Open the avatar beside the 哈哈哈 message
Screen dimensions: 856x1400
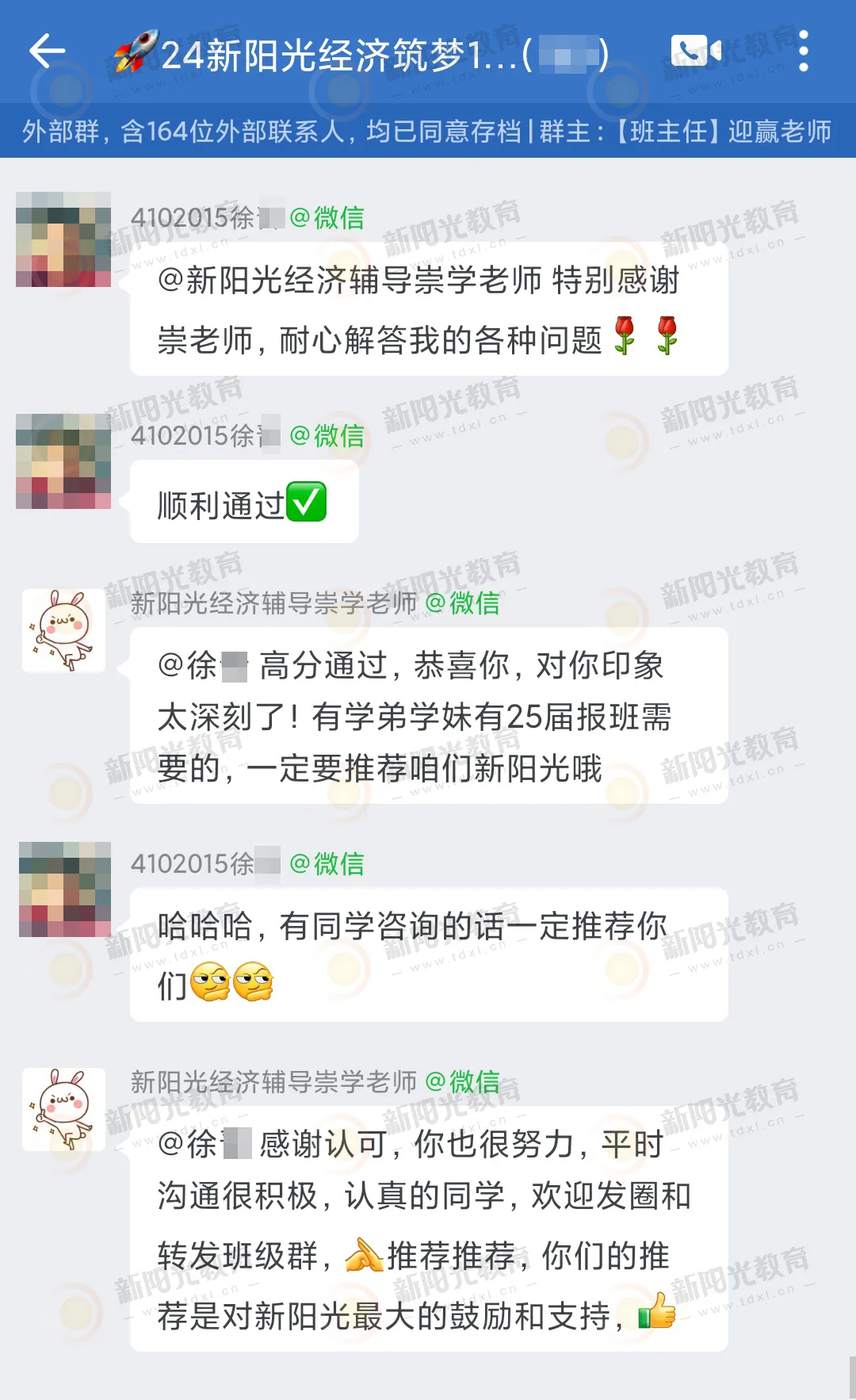pyautogui.click(x=65, y=889)
